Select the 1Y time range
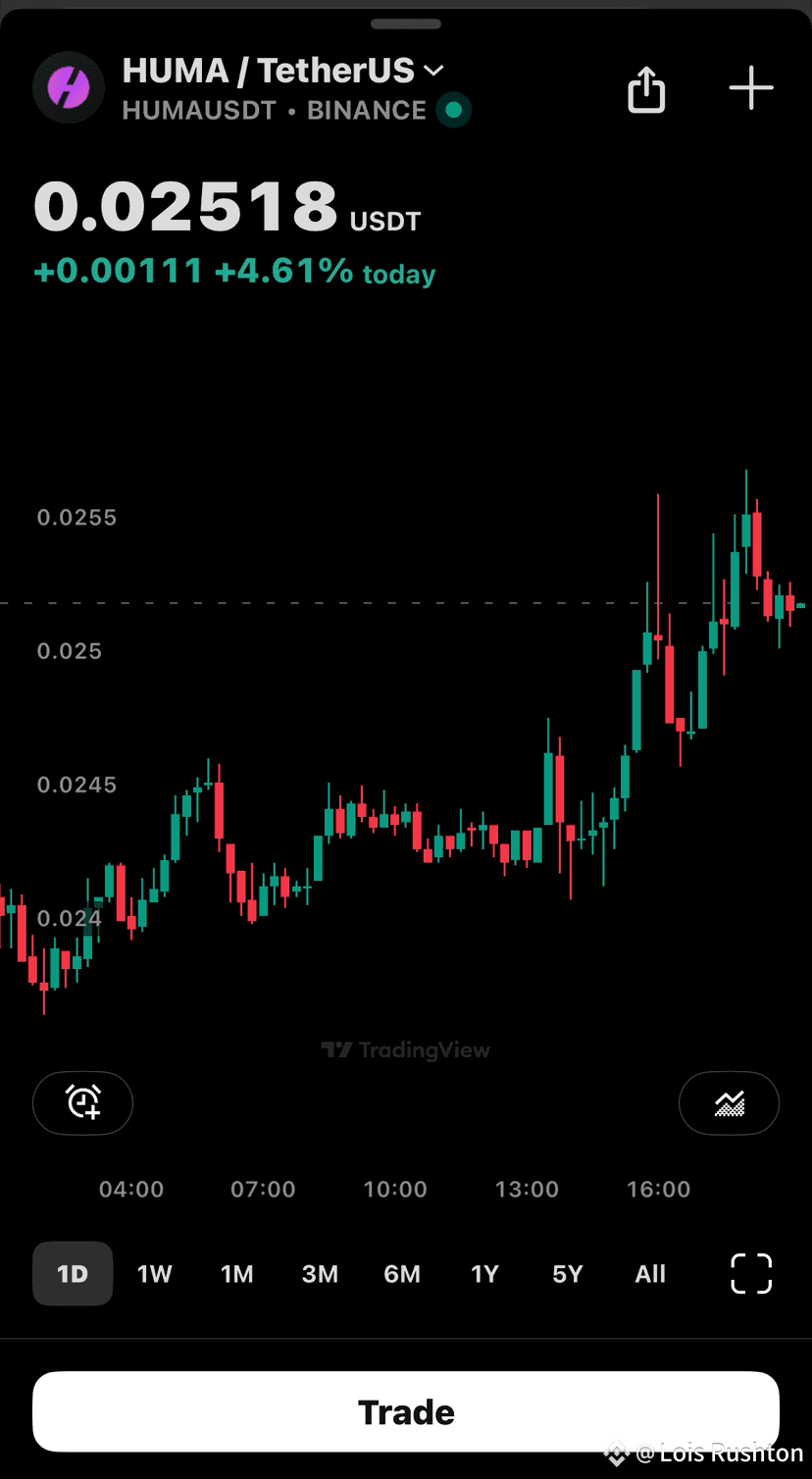 [x=484, y=1273]
